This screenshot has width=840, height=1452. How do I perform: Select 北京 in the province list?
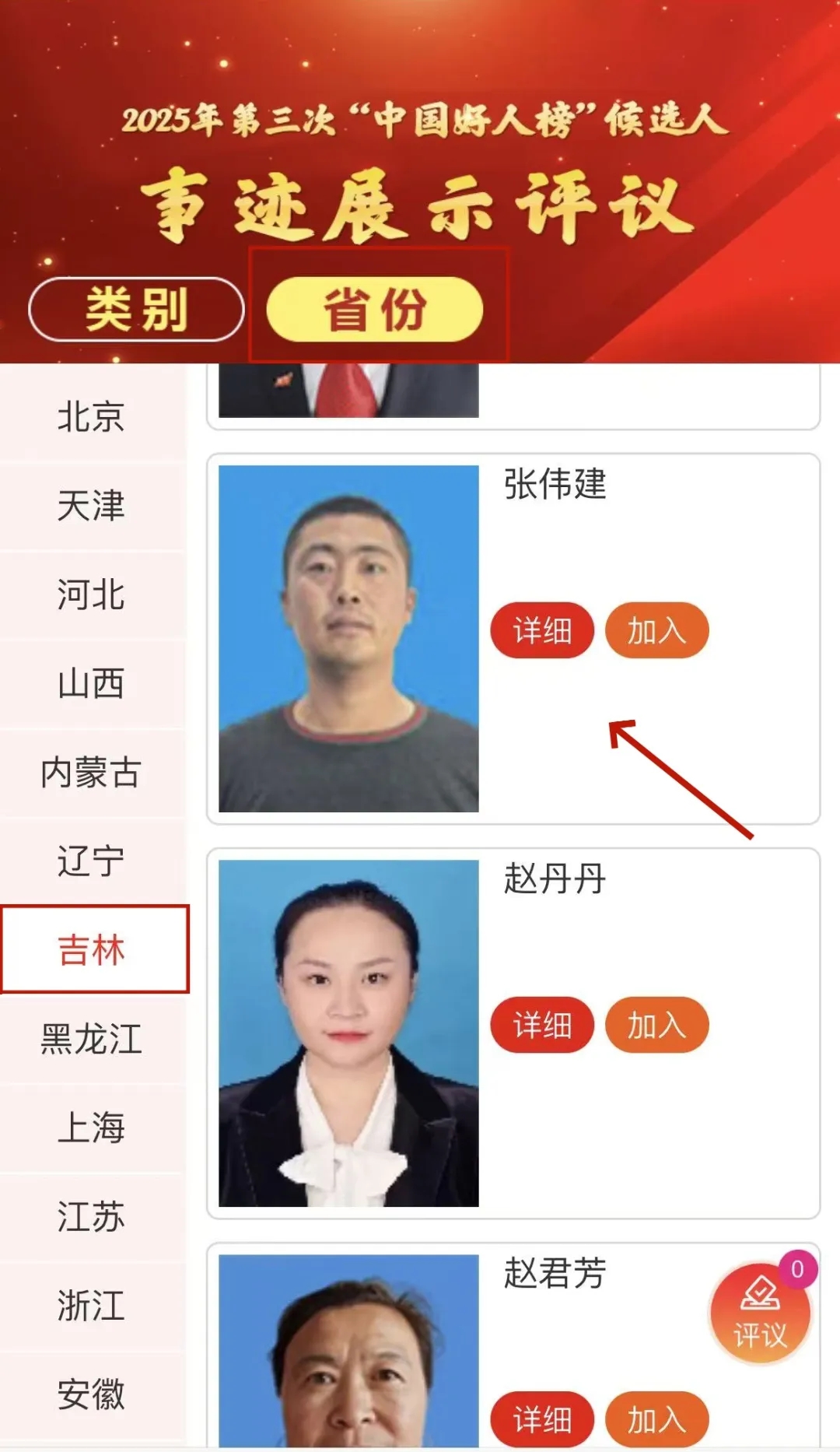91,416
